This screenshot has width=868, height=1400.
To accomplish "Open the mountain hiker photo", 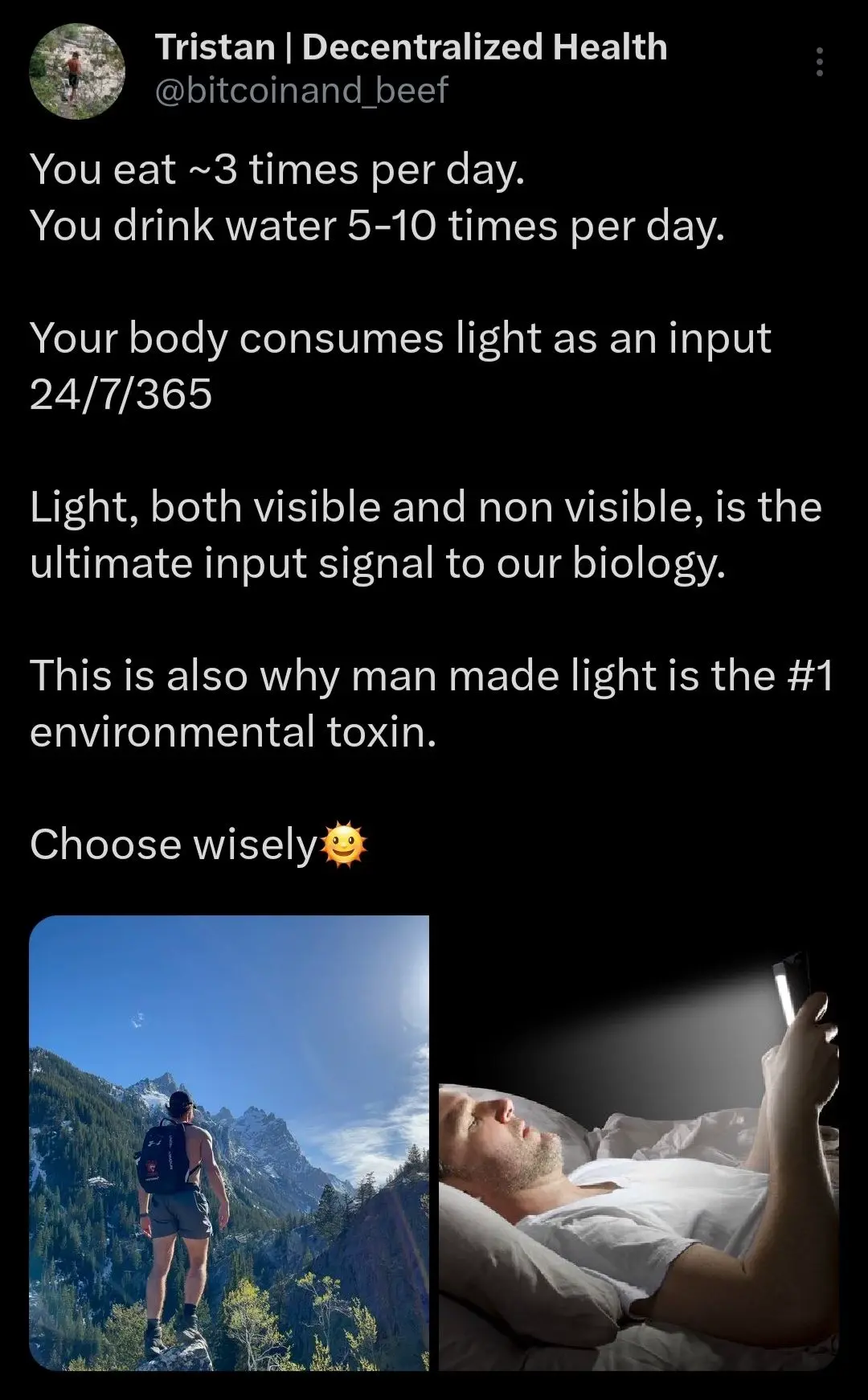I will coord(229,1142).
